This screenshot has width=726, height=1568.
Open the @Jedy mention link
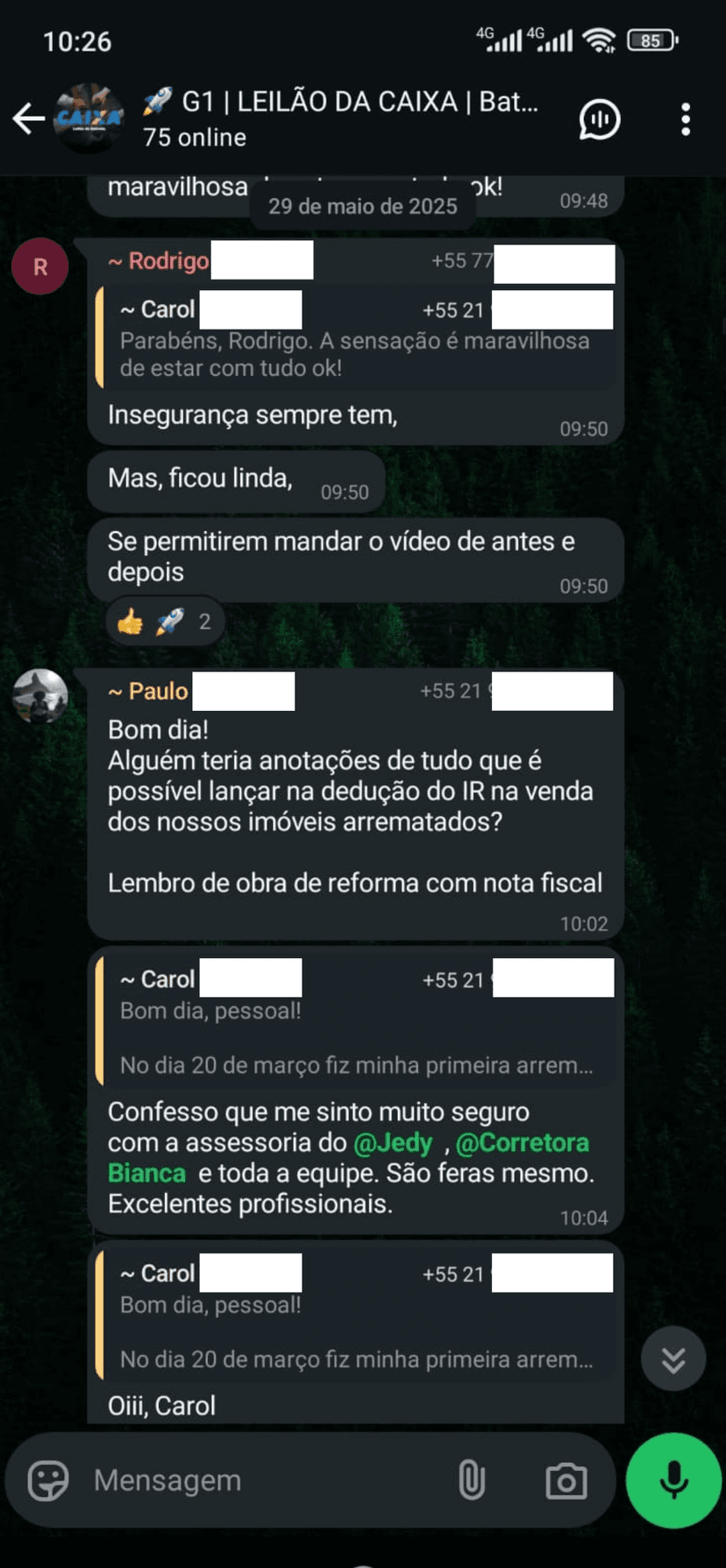(x=394, y=1142)
